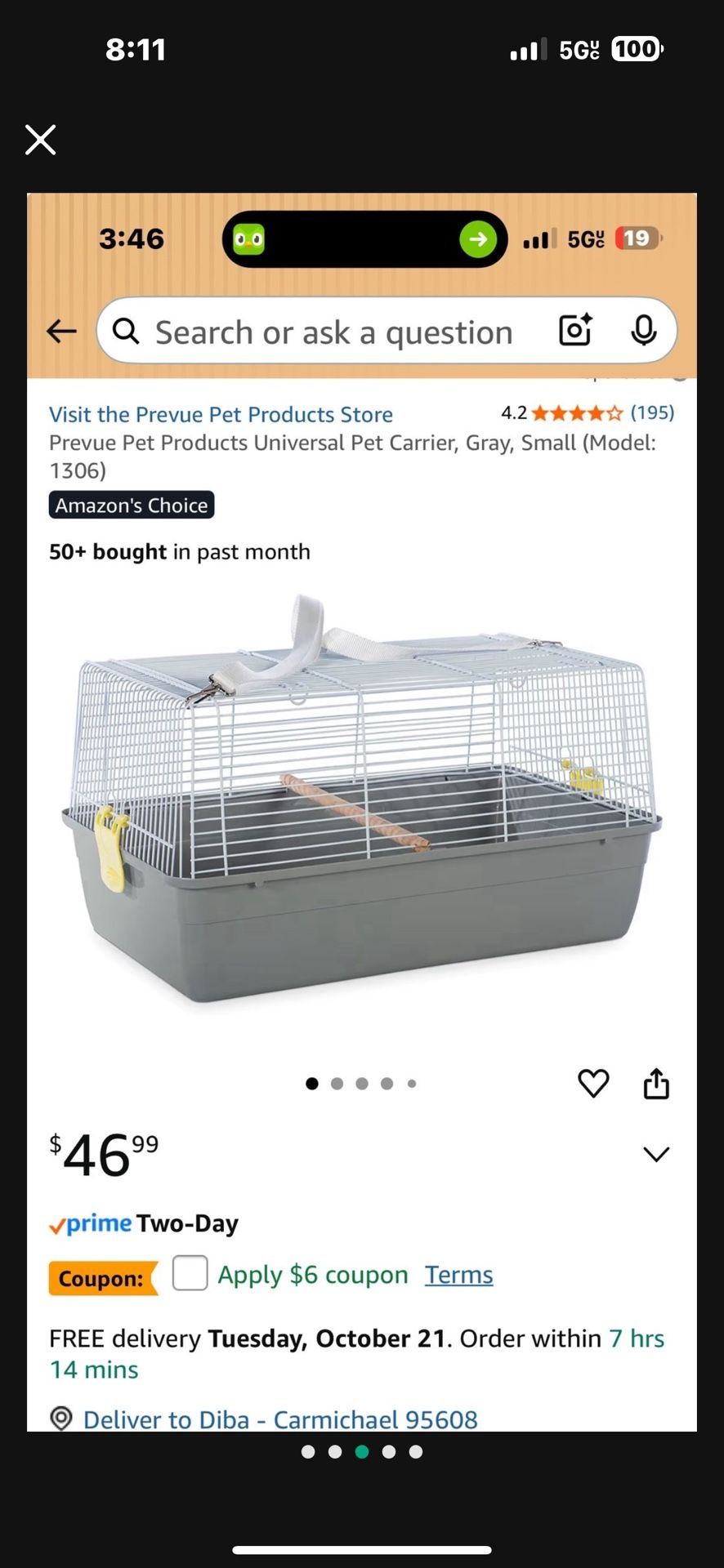Tap the magnifying glass search icon
The image size is (724, 1568).
127,331
